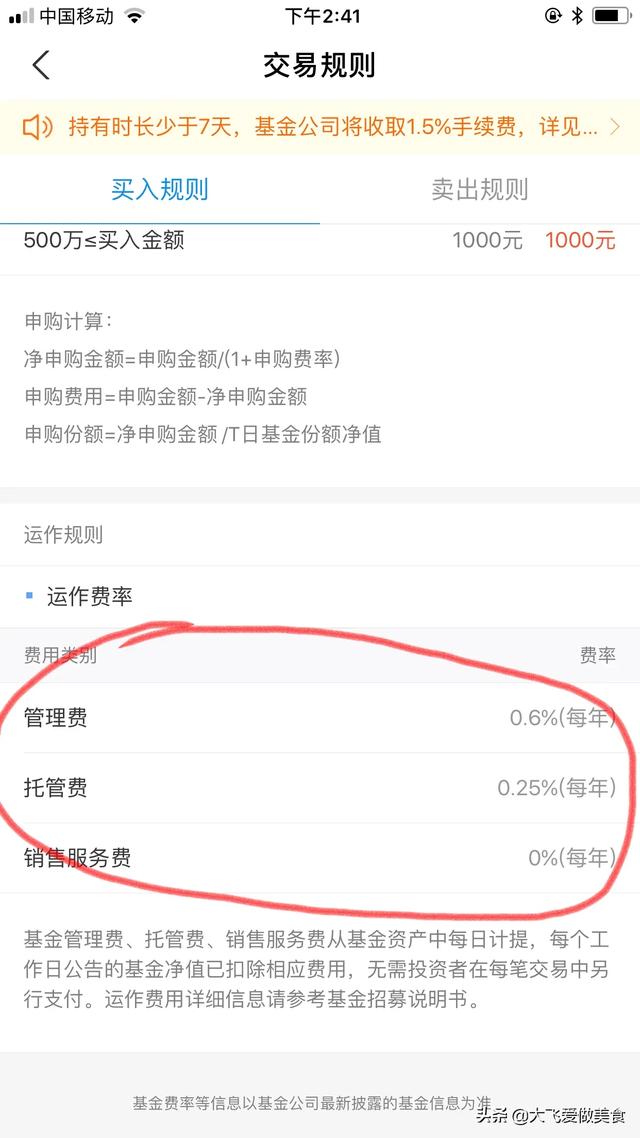Select the 买入规则 tab
The width and height of the screenshot is (640, 1138).
pos(160,189)
